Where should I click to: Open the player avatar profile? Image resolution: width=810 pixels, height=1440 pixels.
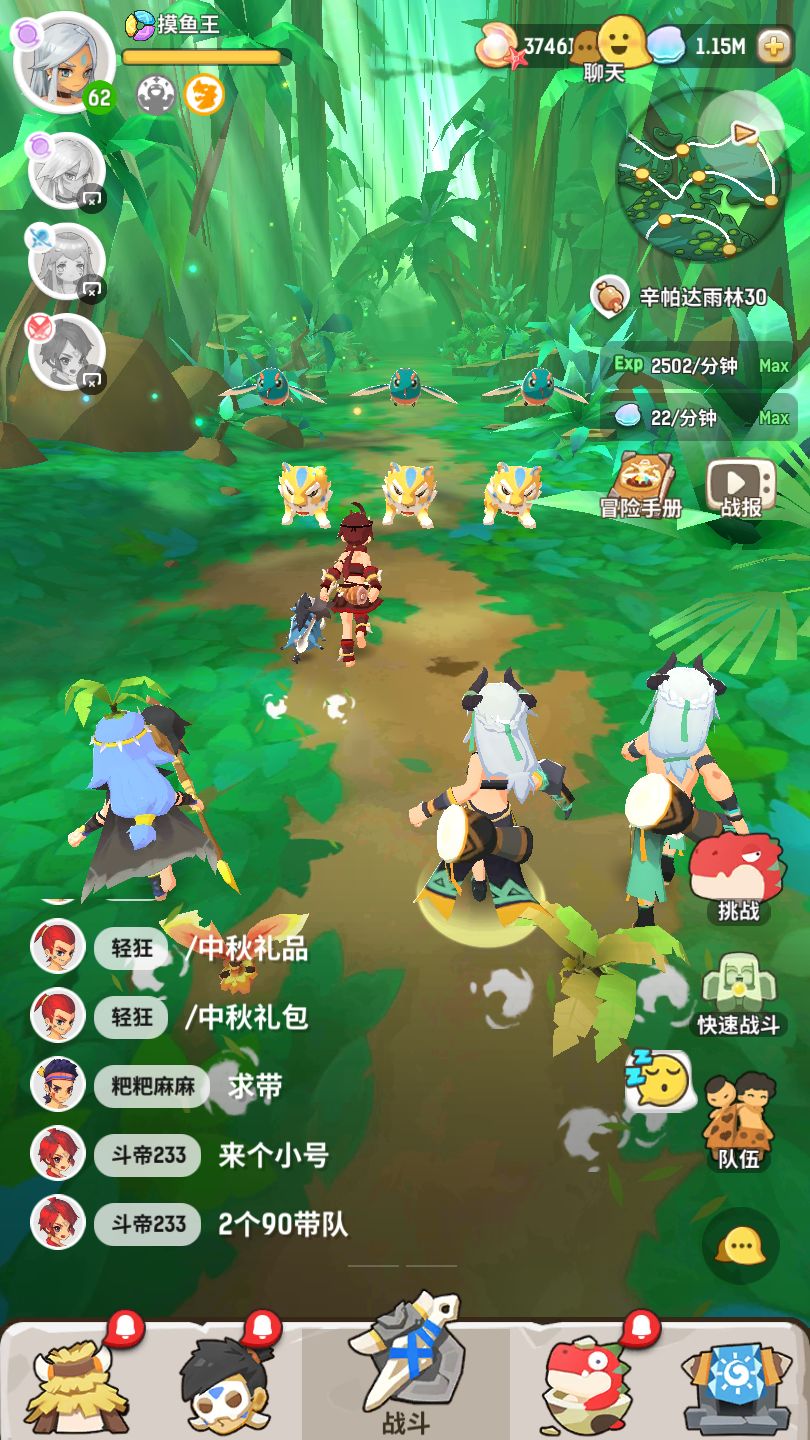pos(62,62)
